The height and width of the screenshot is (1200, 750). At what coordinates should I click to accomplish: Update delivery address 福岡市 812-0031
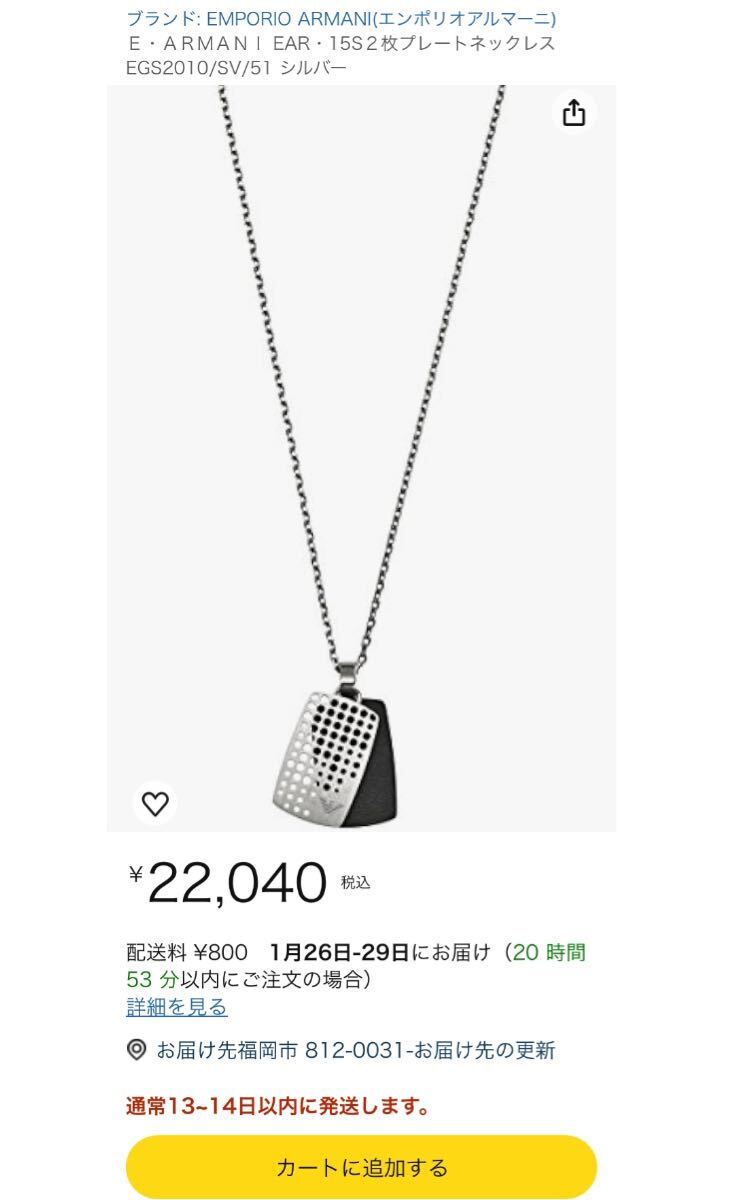(355, 1050)
